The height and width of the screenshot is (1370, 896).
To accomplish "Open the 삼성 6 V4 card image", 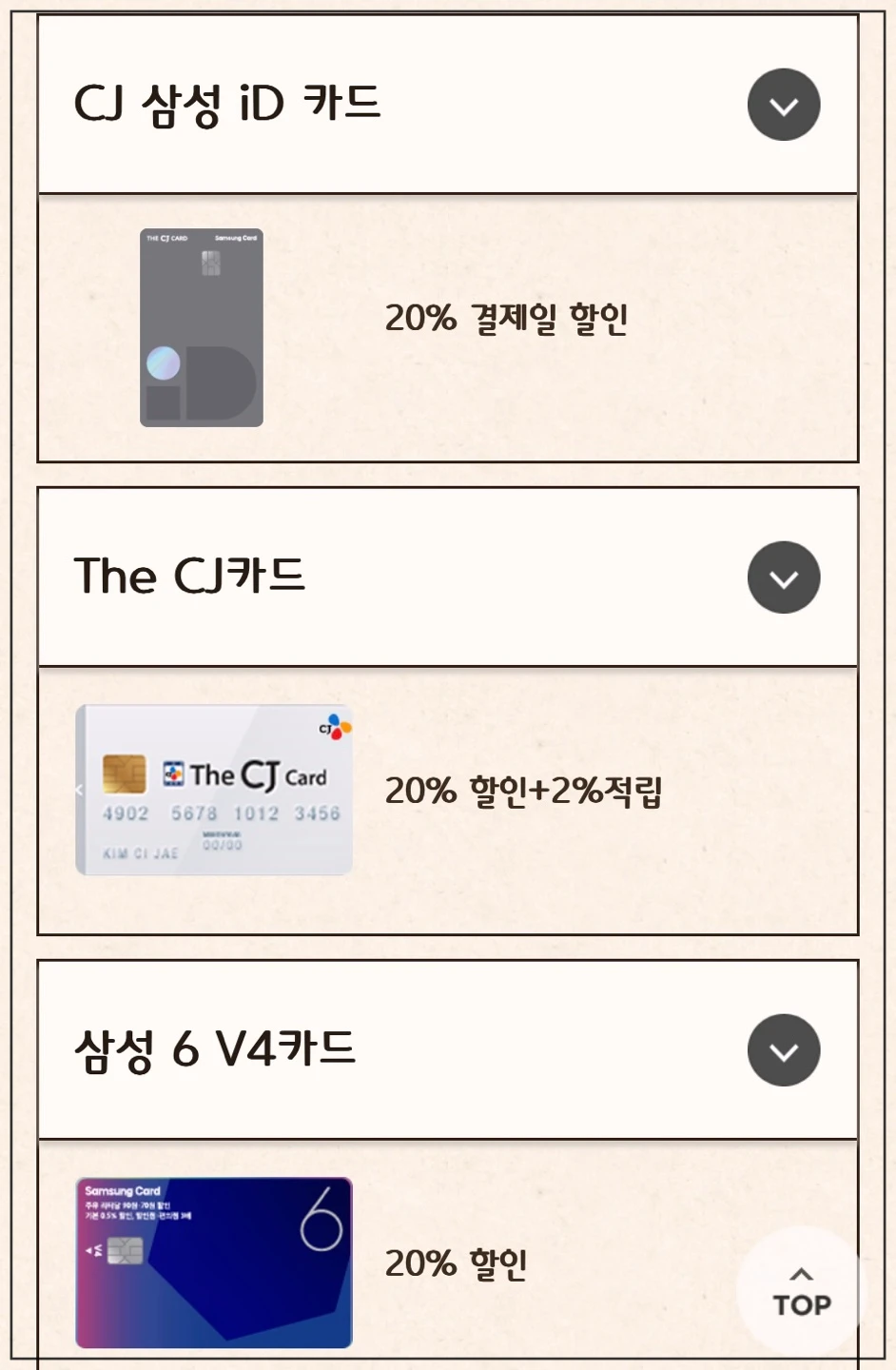I will (x=213, y=1262).
